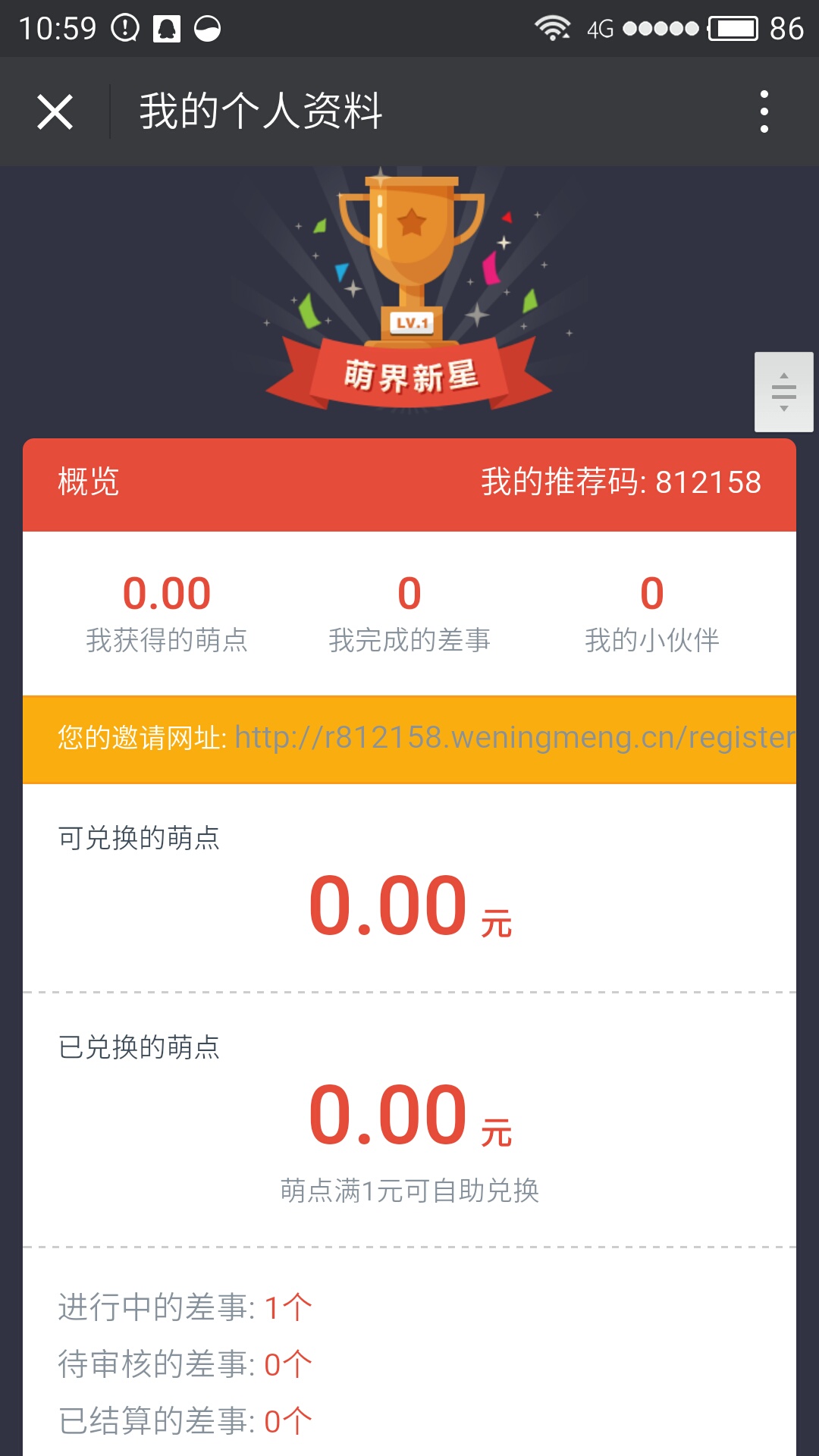
Task: Open the three-dot overflow menu
Action: pos(764,112)
